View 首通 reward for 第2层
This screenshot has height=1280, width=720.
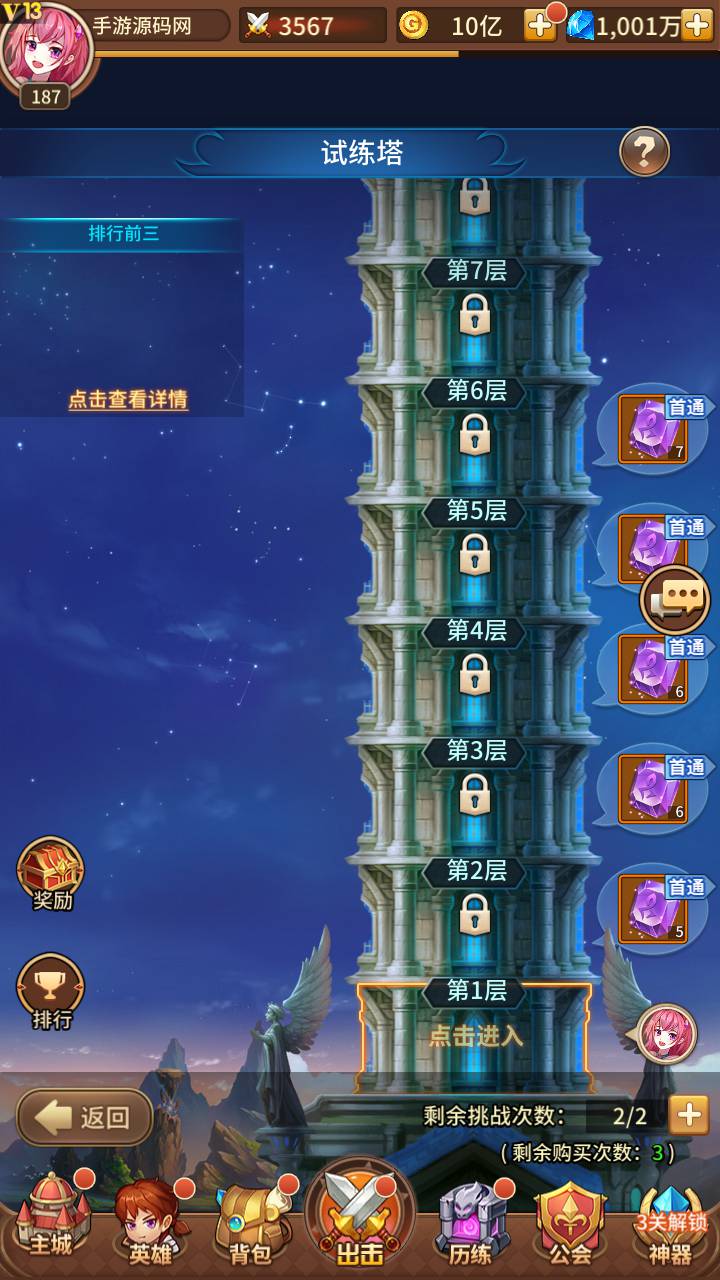pos(654,908)
